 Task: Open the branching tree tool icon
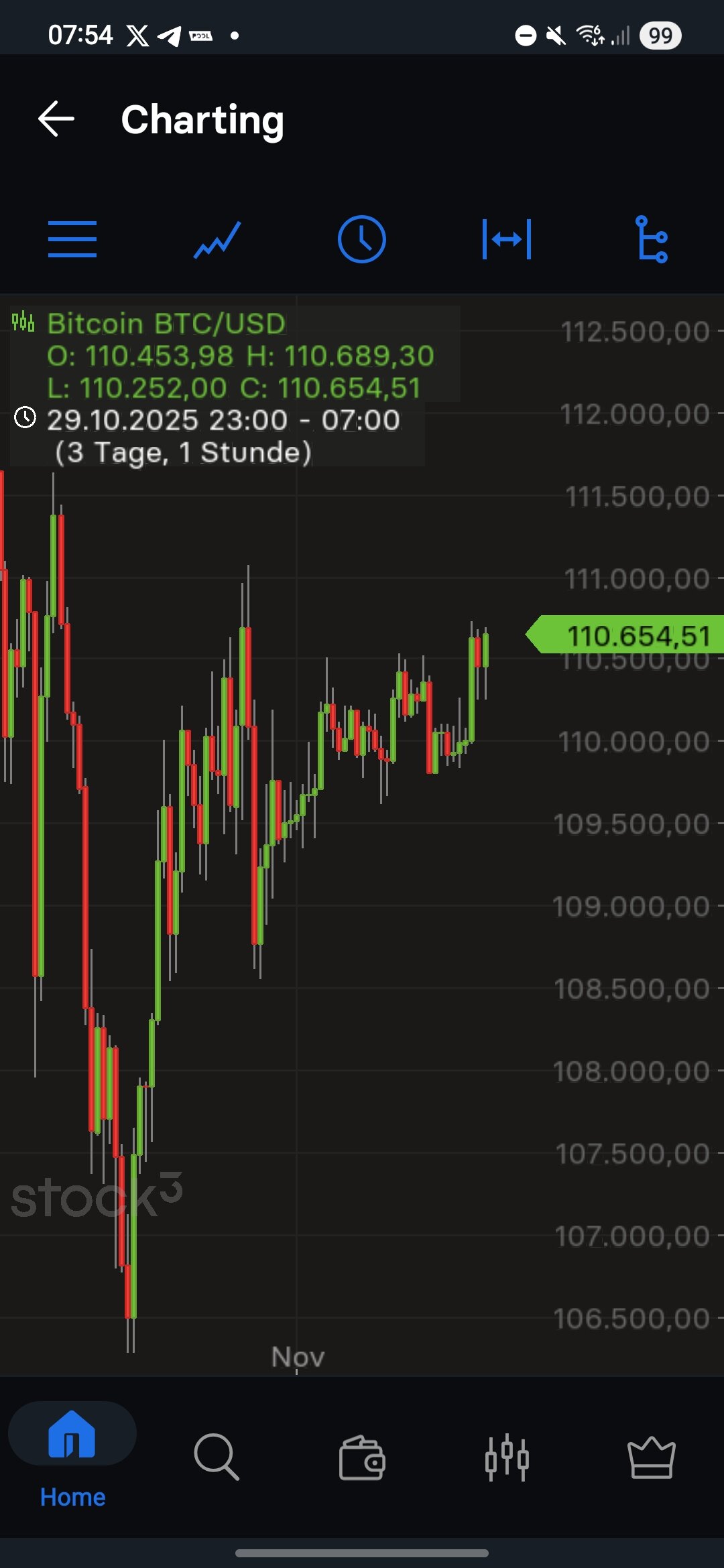(652, 239)
